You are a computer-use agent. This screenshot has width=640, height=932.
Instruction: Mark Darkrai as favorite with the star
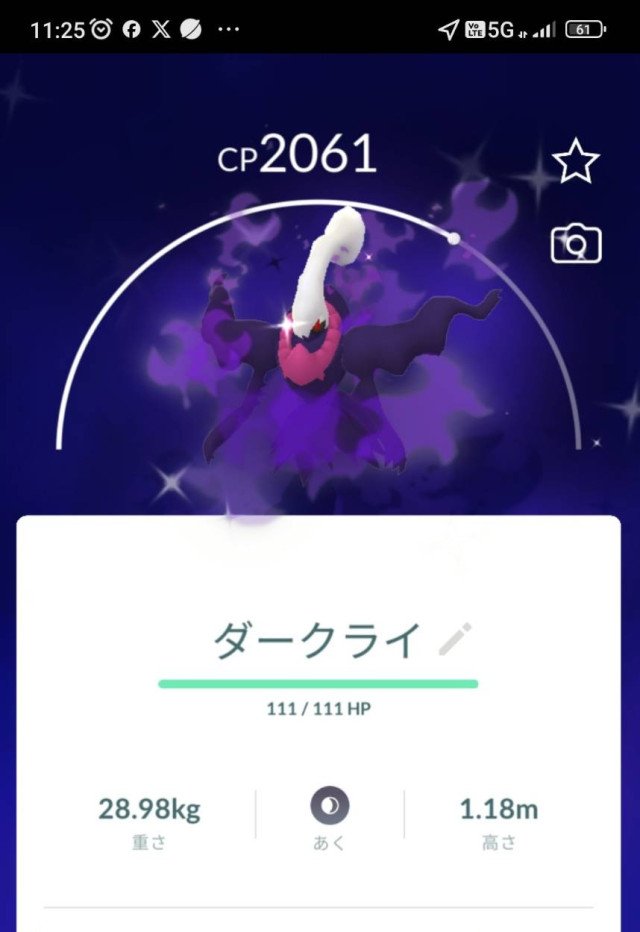coord(575,162)
